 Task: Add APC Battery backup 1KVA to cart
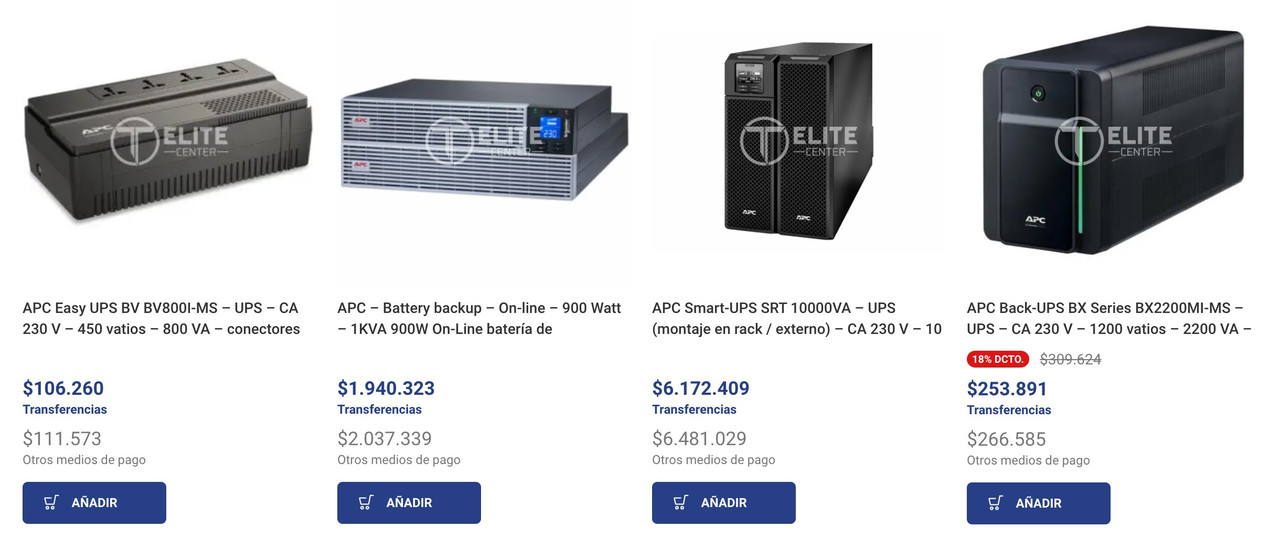point(408,503)
